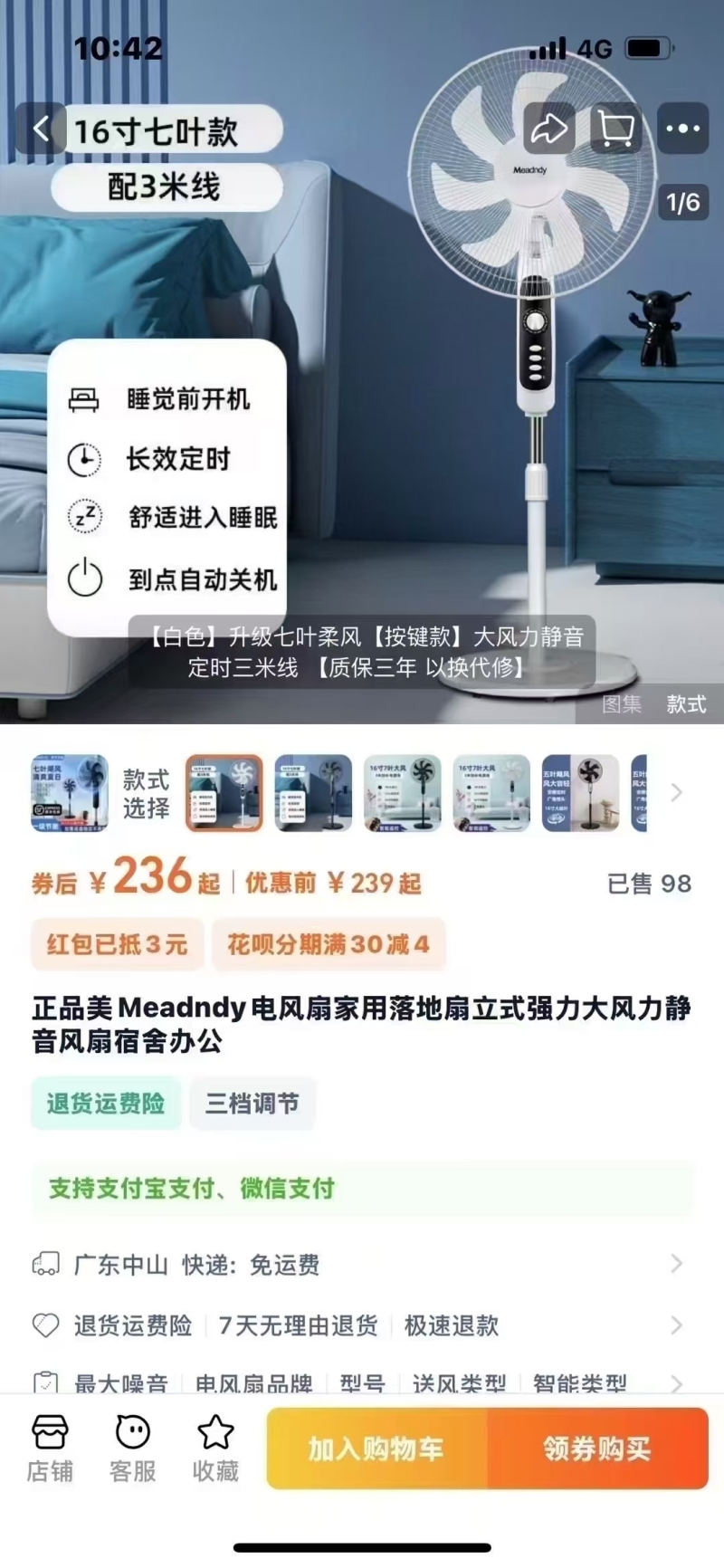Open the three-dot overflow menu
Screen dimensions: 724x1568
(x=682, y=129)
